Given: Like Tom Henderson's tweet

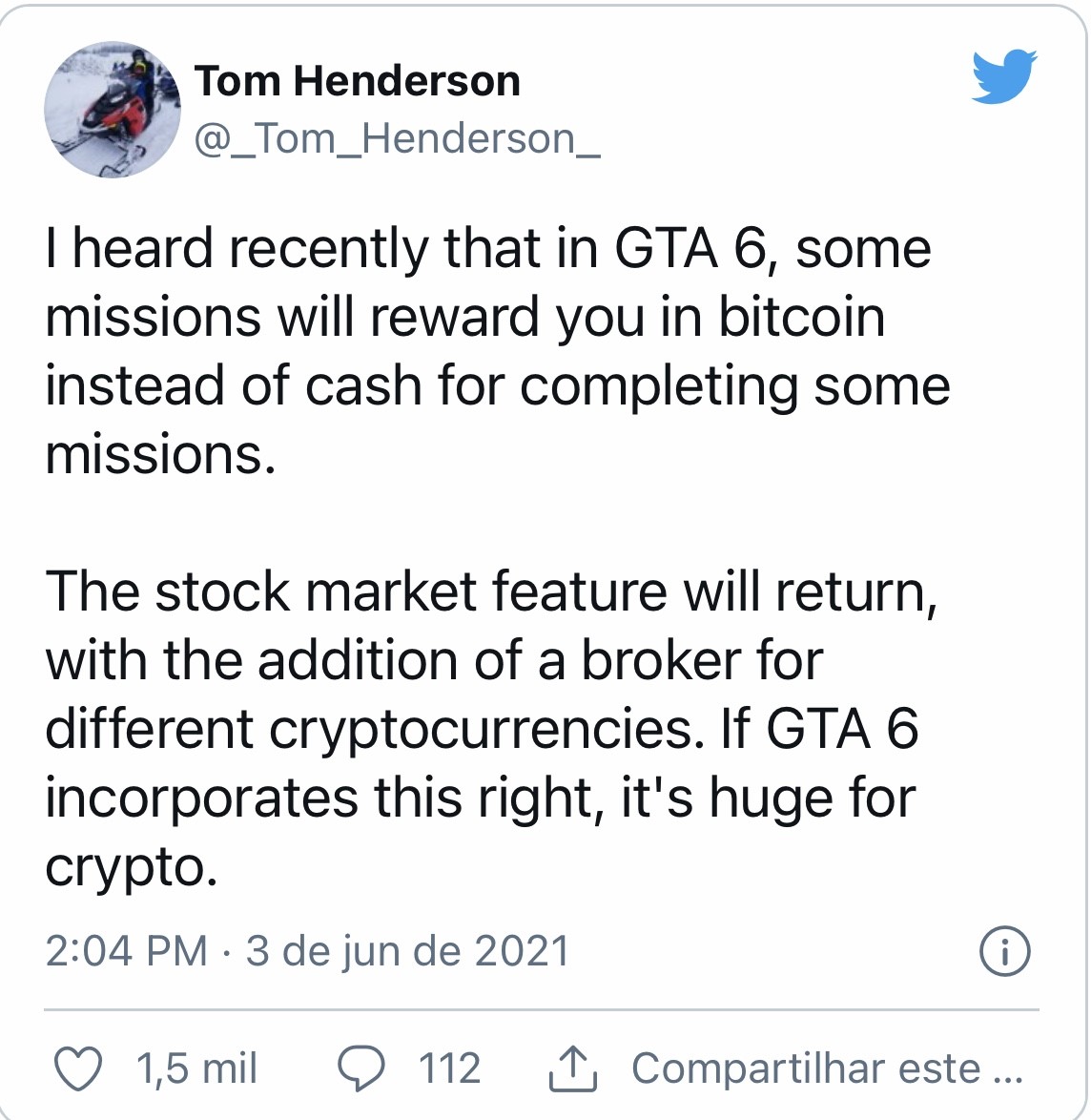Looking at the screenshot, I should pyautogui.click(x=80, y=1068).
